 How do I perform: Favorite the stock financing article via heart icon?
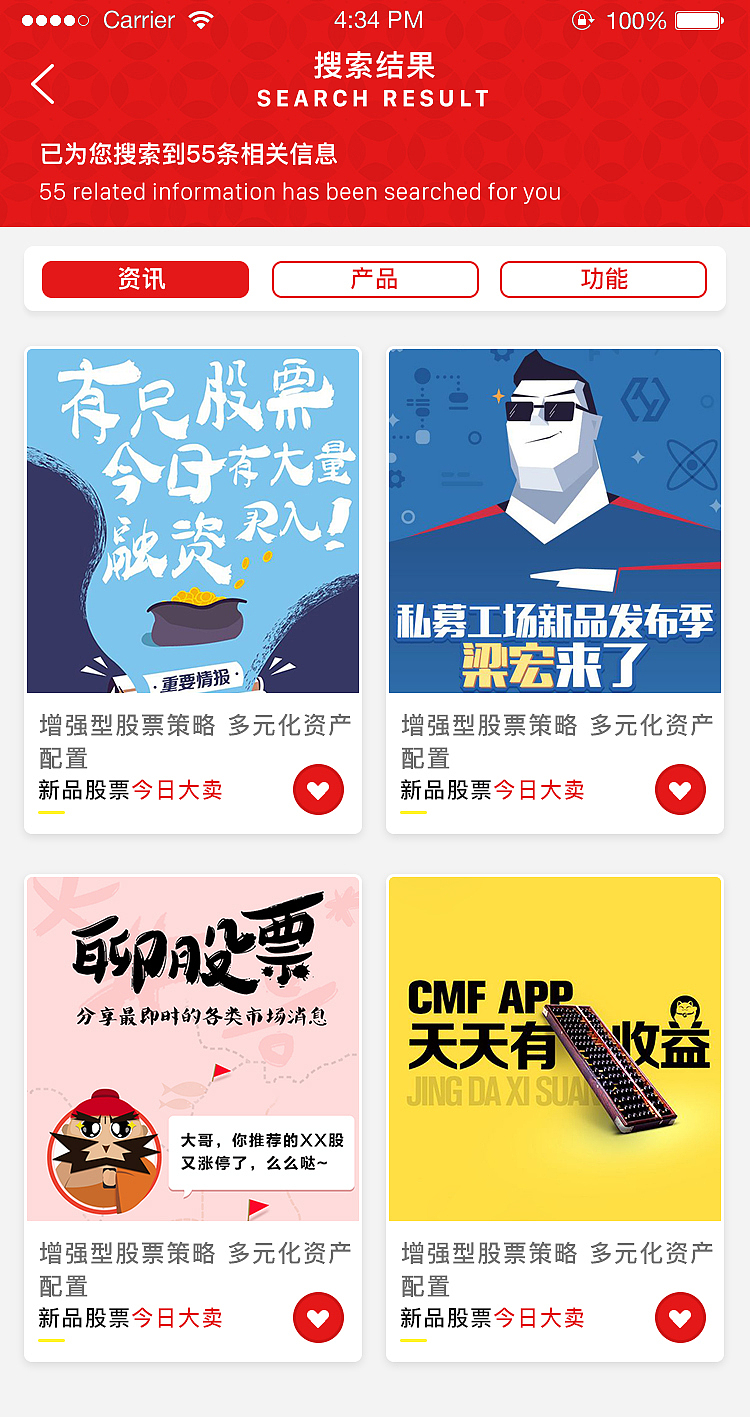click(x=318, y=789)
